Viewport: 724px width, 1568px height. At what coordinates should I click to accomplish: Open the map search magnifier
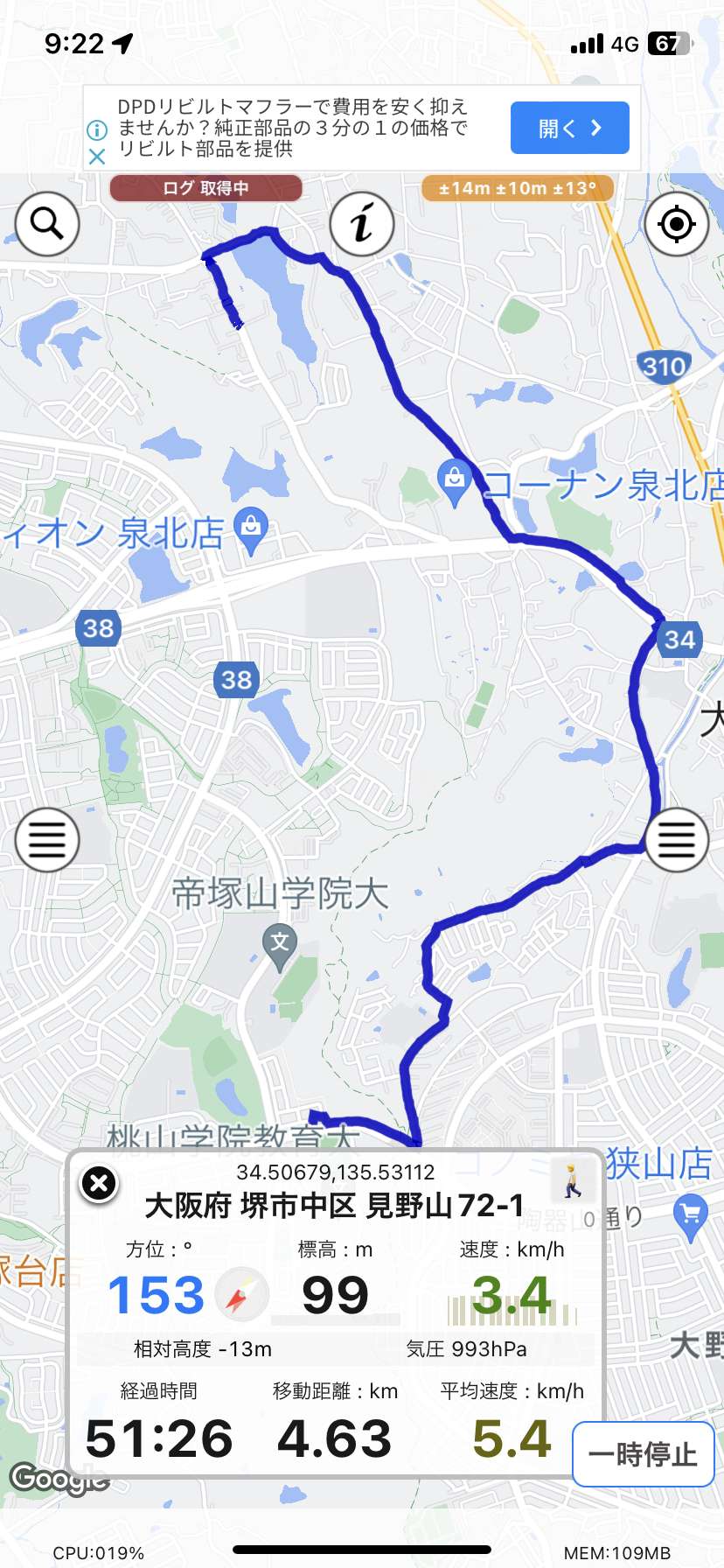[47, 224]
